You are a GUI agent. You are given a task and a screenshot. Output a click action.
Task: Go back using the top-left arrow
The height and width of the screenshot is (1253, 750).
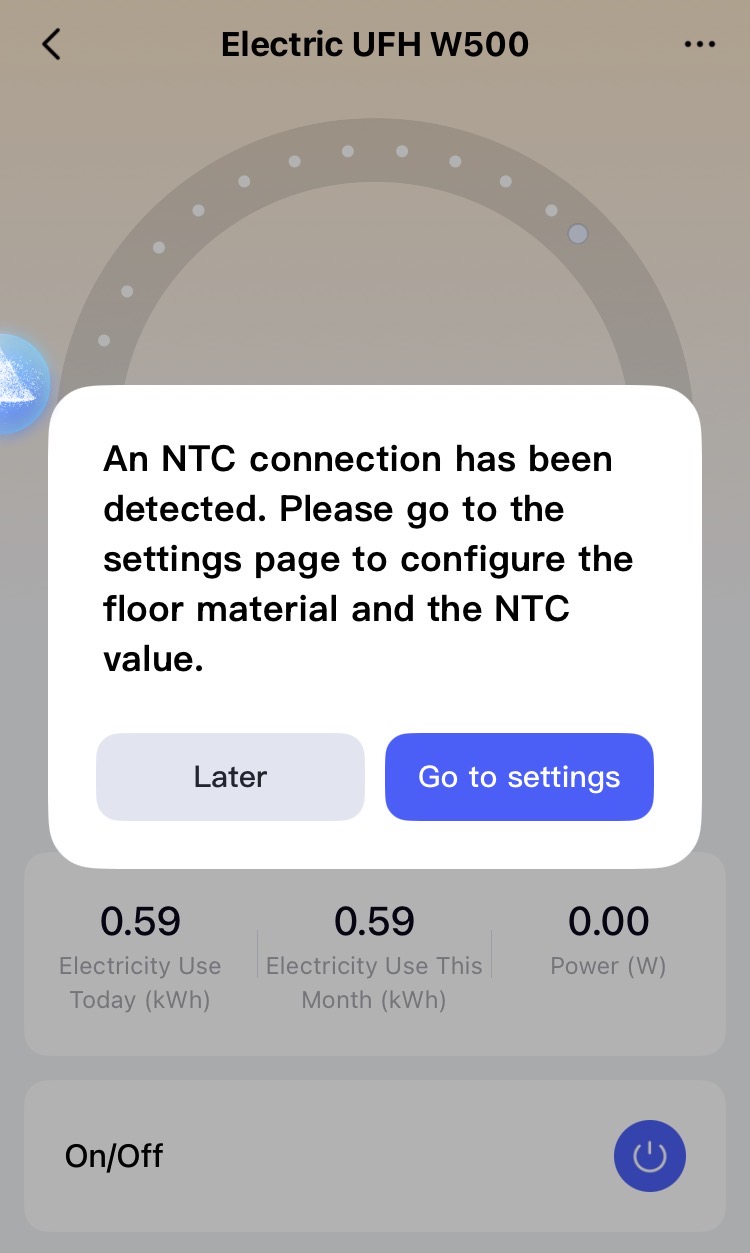[51, 45]
